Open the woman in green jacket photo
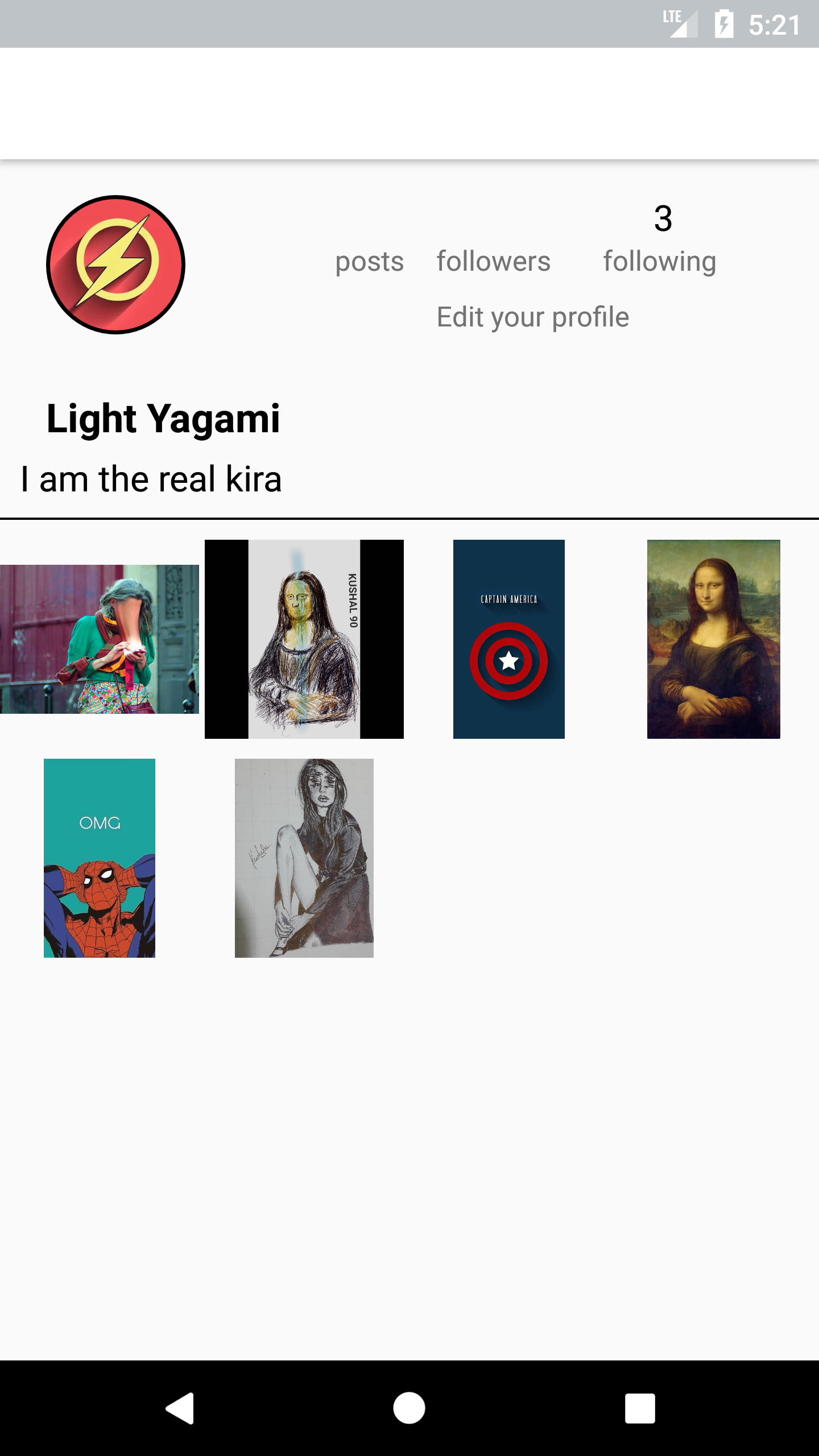Image resolution: width=819 pixels, height=1456 pixels. point(100,639)
